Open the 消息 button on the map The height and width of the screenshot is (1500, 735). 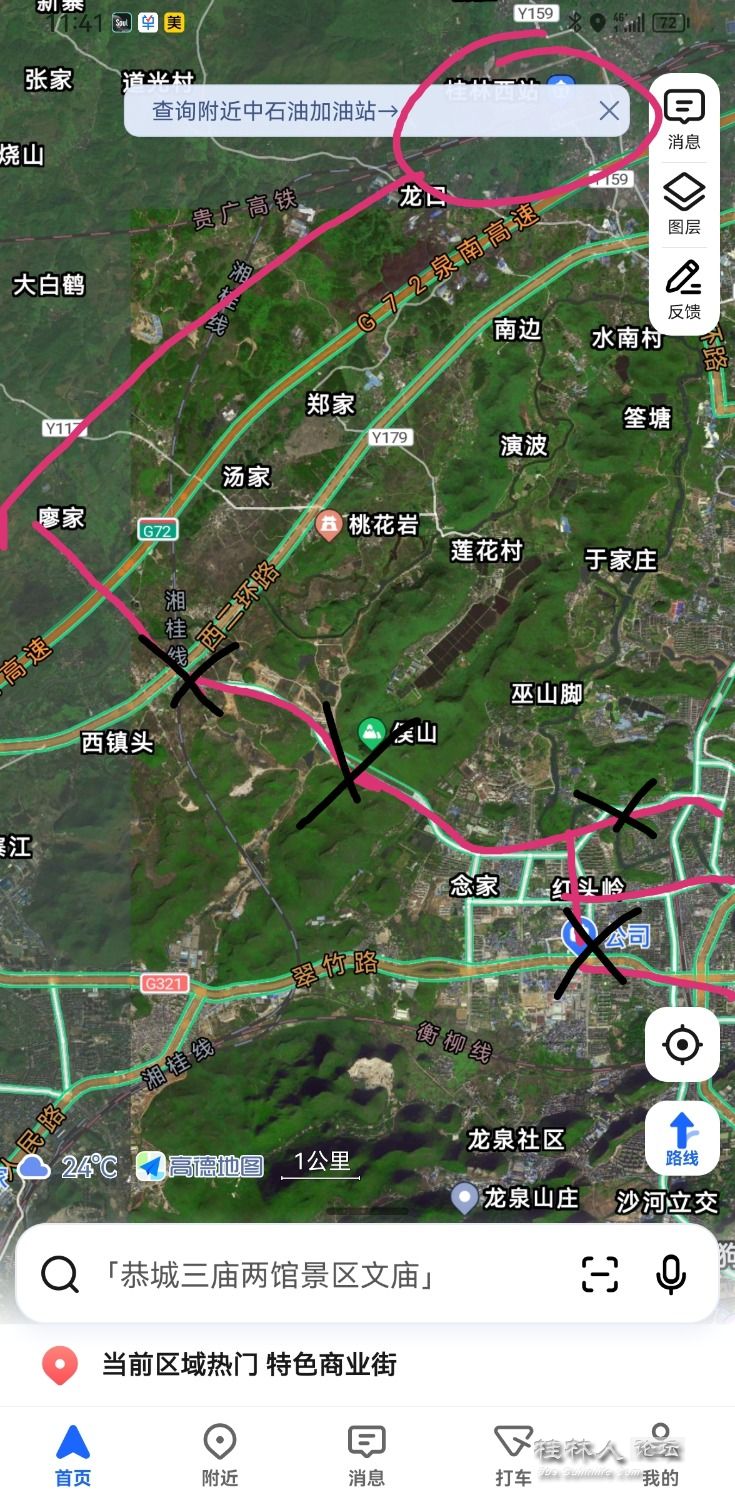click(x=684, y=120)
